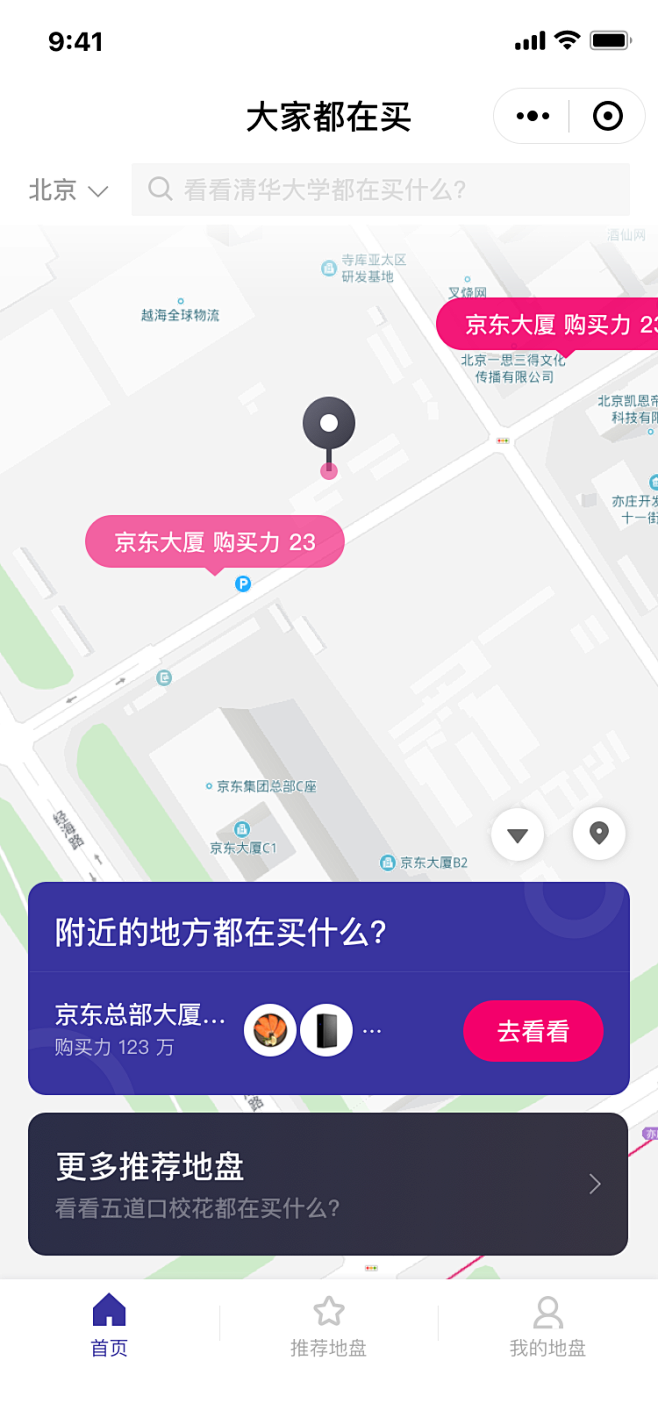Open the 北京 city dropdown
This screenshot has height=1425, width=658.
(68, 190)
